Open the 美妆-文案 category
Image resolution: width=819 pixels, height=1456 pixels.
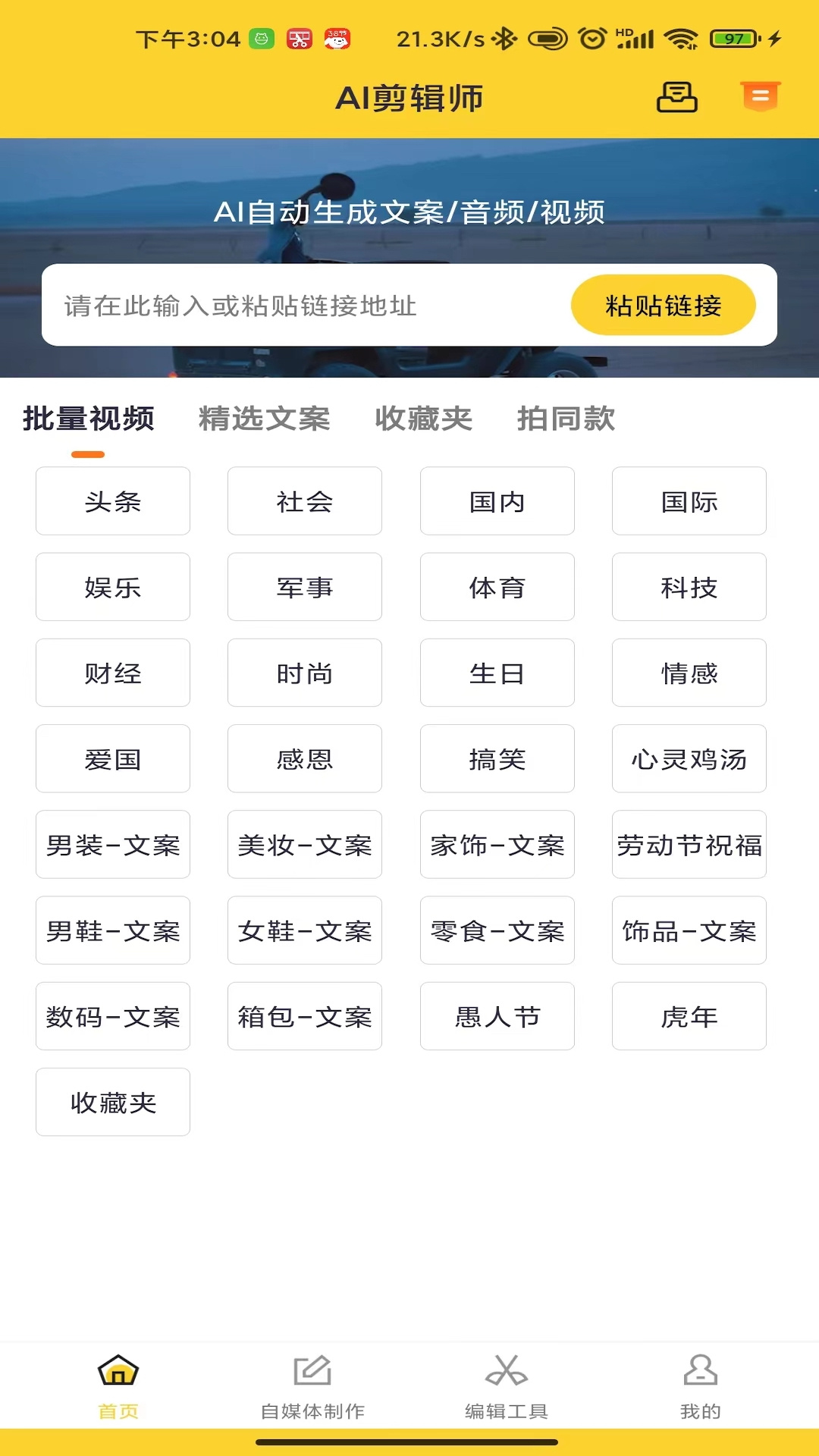point(304,845)
